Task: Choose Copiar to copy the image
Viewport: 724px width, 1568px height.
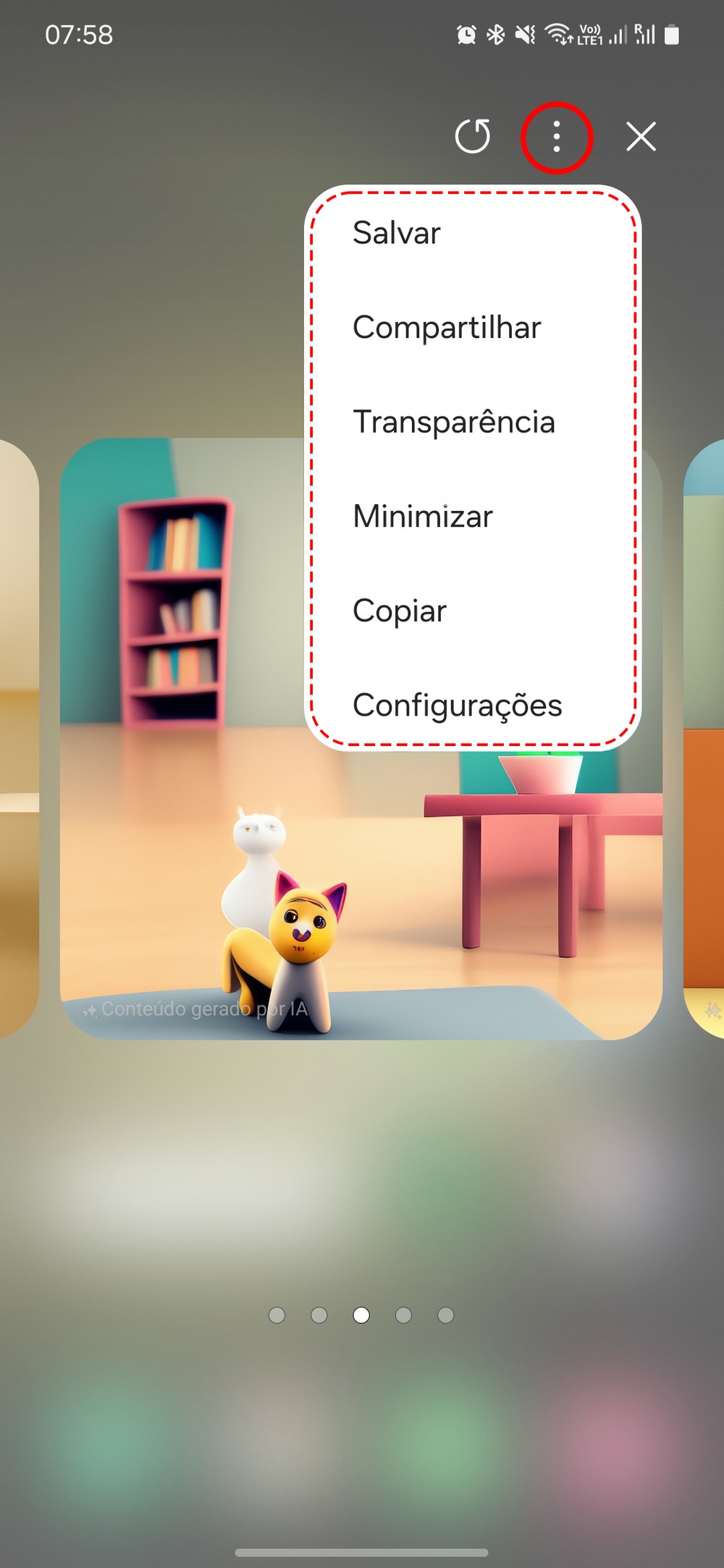Action: point(400,611)
